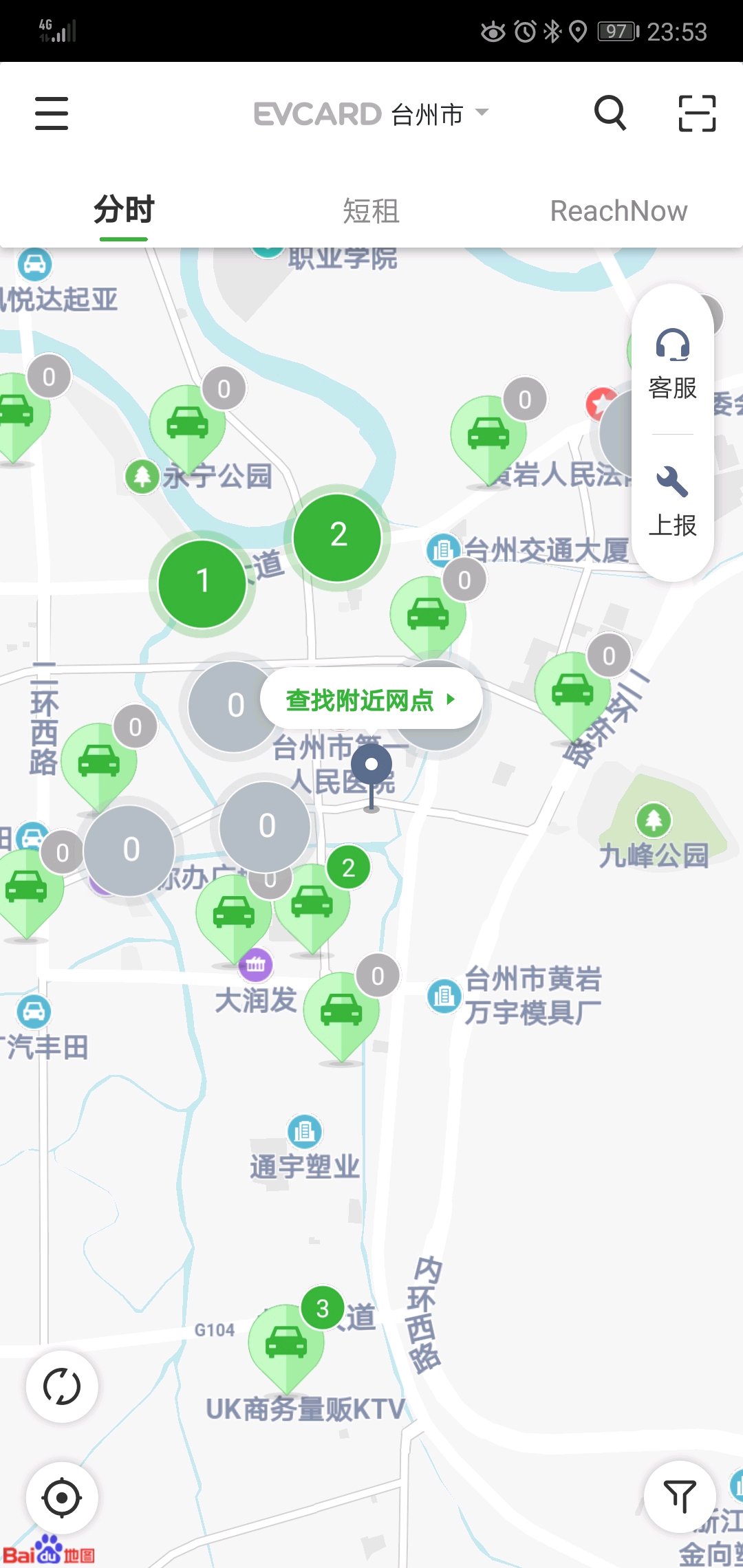Switch to the ReachNow tab
Screen dimensions: 743x1568
click(x=618, y=210)
